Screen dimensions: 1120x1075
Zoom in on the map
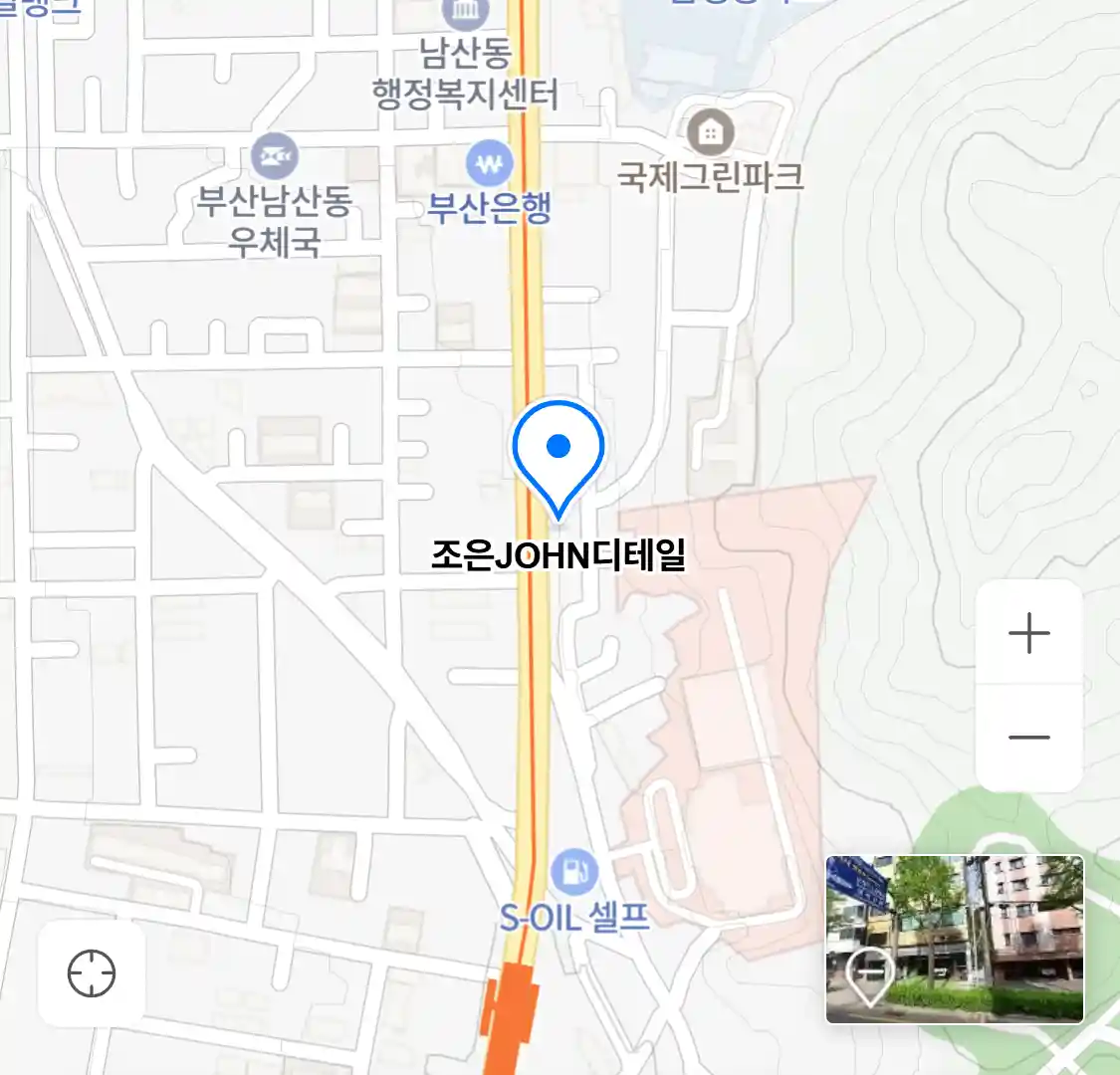pyautogui.click(x=1028, y=633)
